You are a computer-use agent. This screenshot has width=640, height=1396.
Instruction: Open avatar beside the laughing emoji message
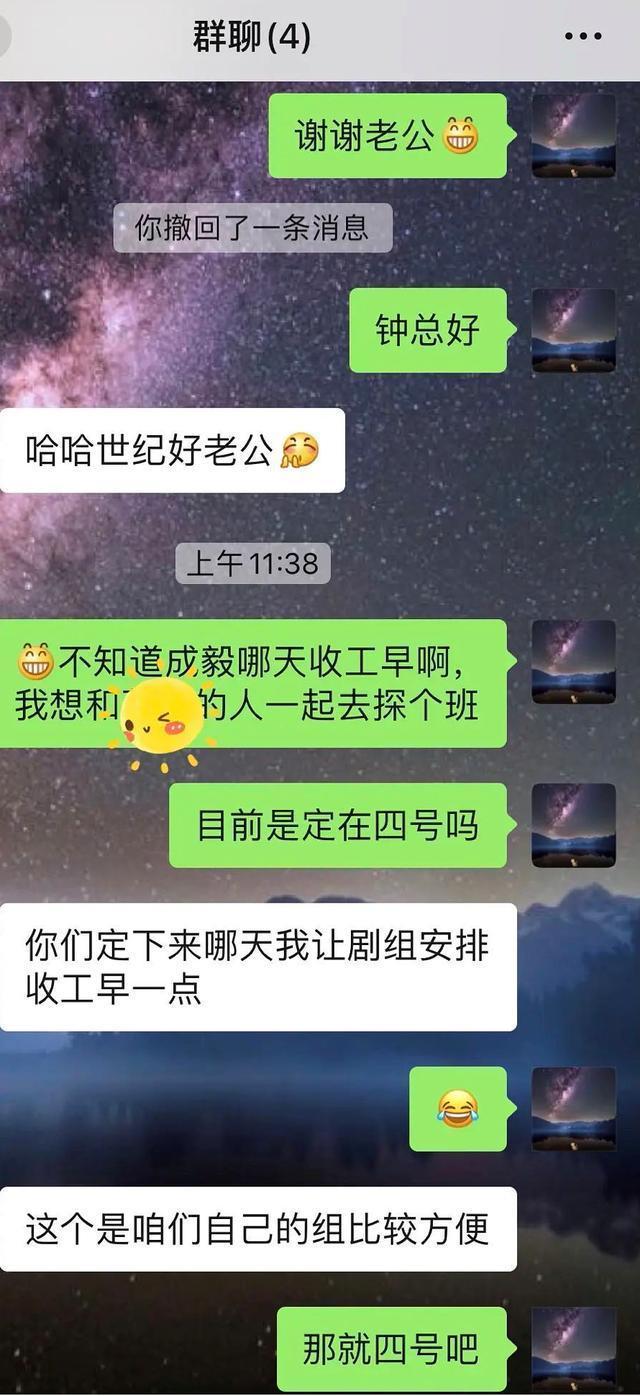point(573,1108)
